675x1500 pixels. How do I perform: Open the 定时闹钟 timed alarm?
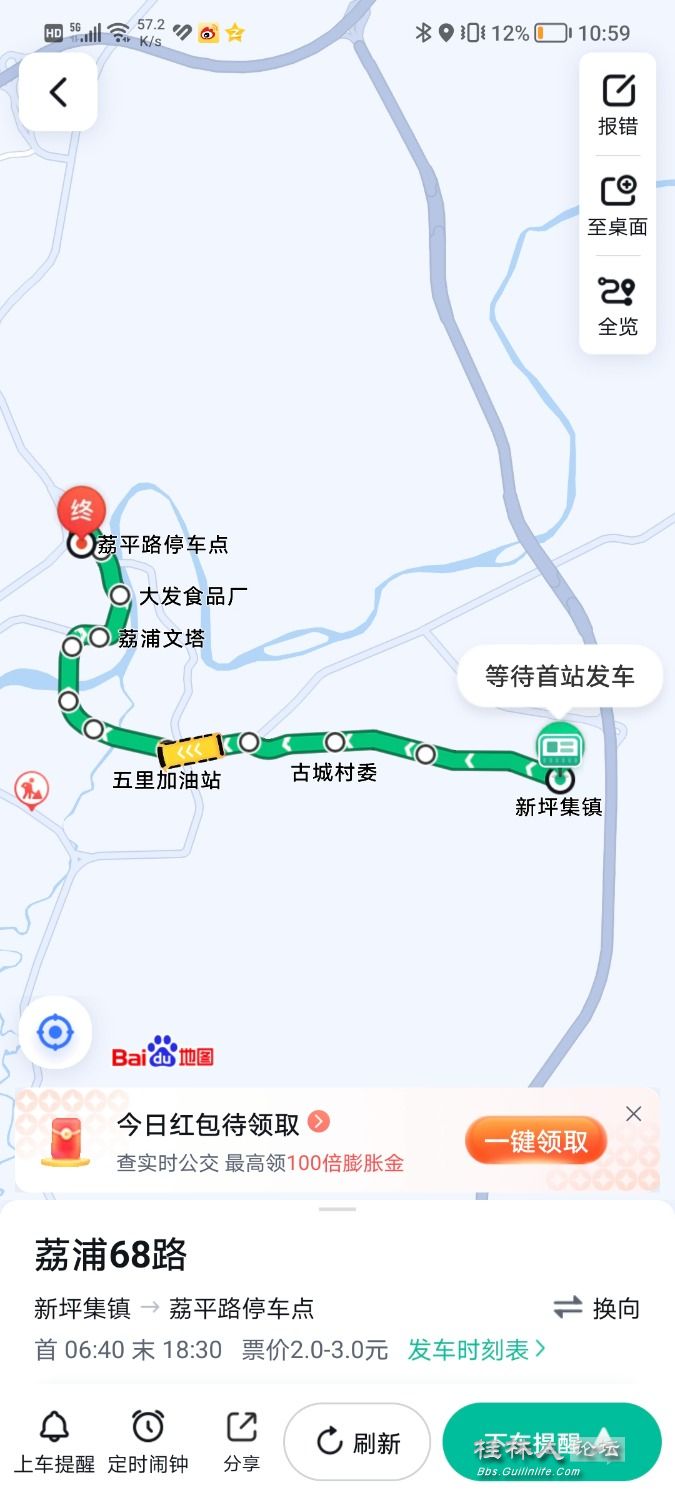(x=148, y=1441)
